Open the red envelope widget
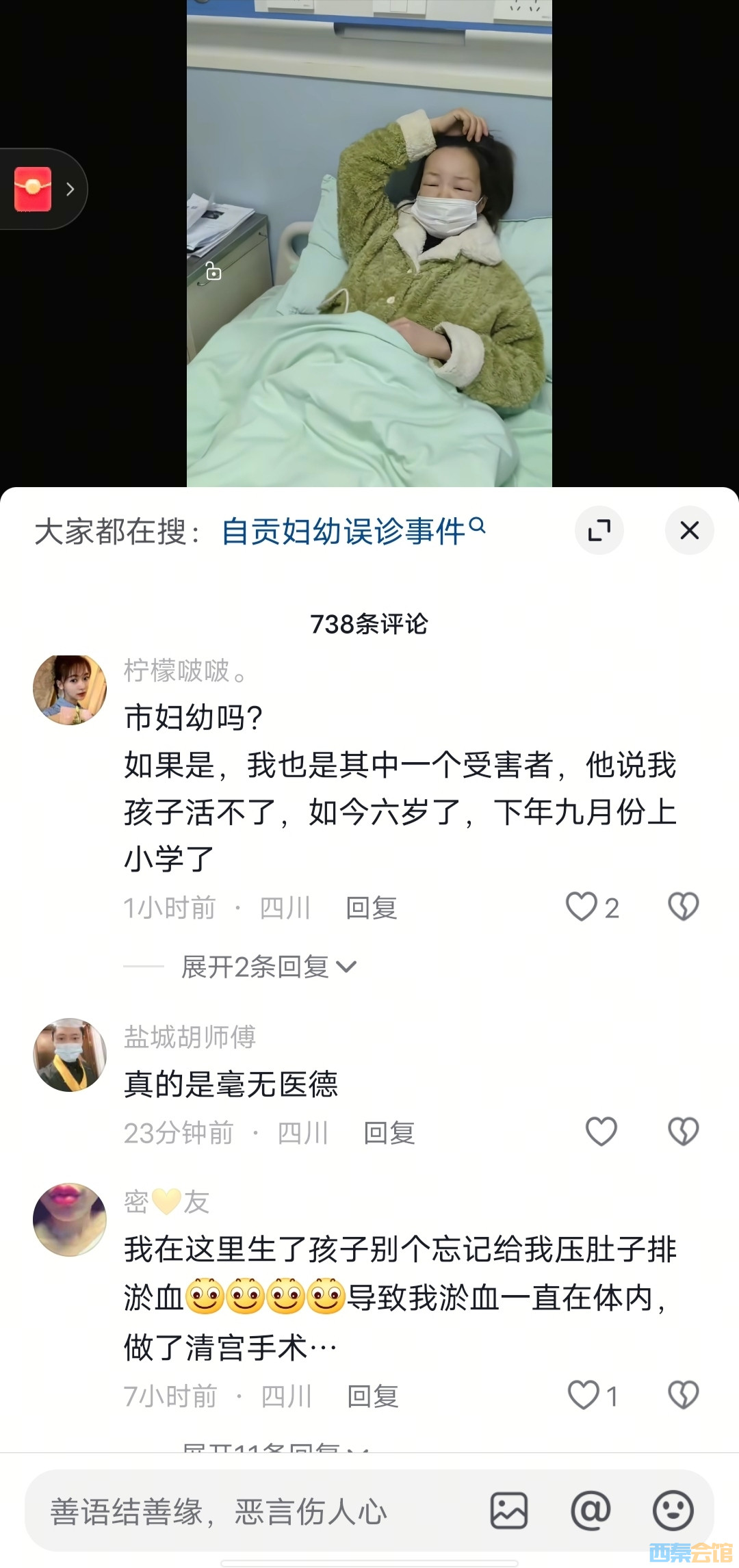739x1568 pixels. (34, 189)
